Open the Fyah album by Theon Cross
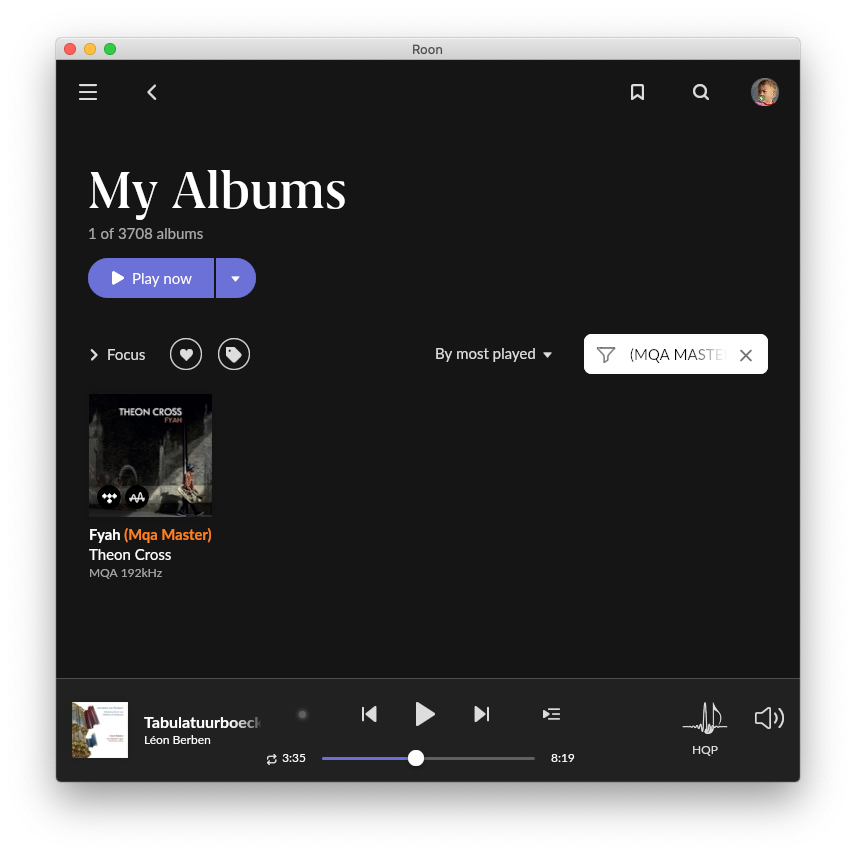This screenshot has width=856, height=856. 150,455
